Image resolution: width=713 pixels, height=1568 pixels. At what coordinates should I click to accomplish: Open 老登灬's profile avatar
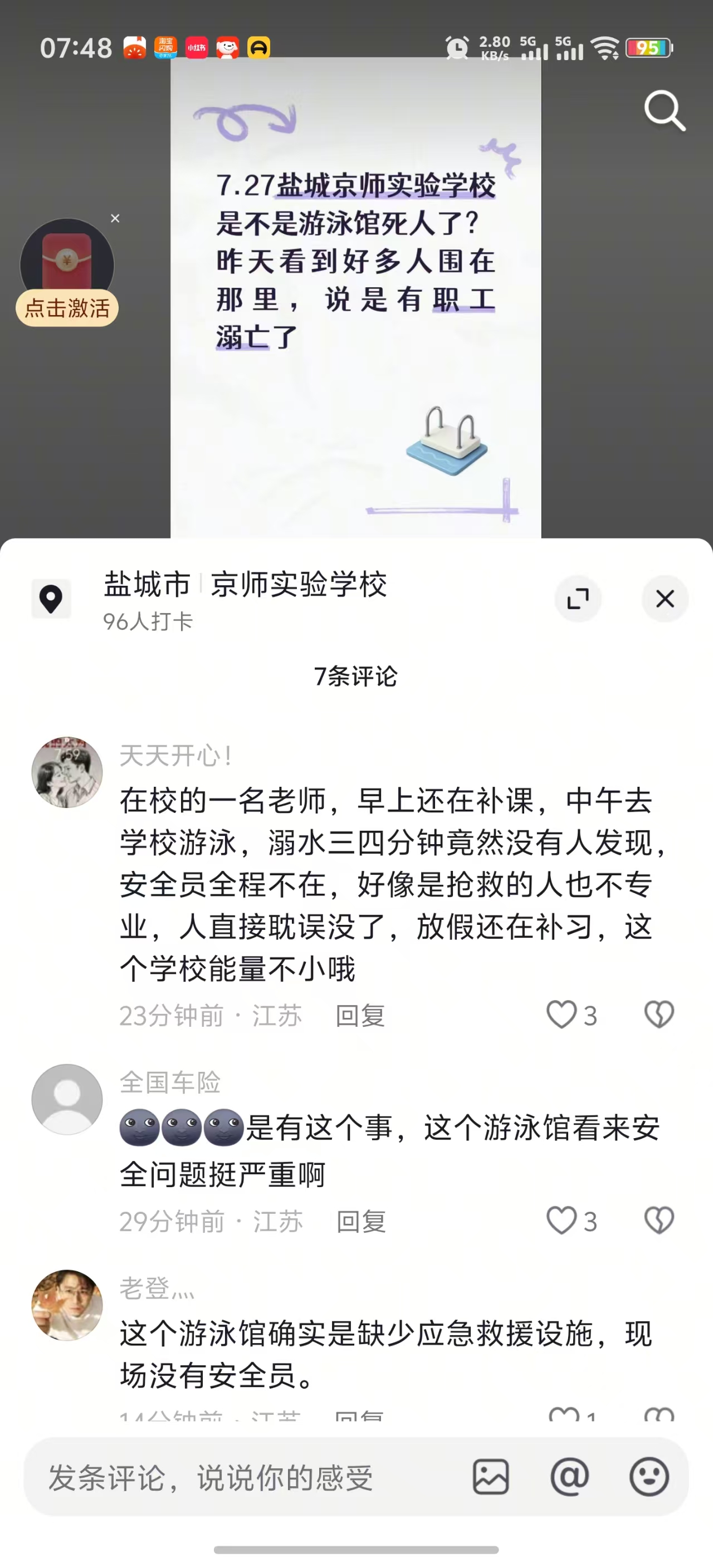coord(67,1305)
